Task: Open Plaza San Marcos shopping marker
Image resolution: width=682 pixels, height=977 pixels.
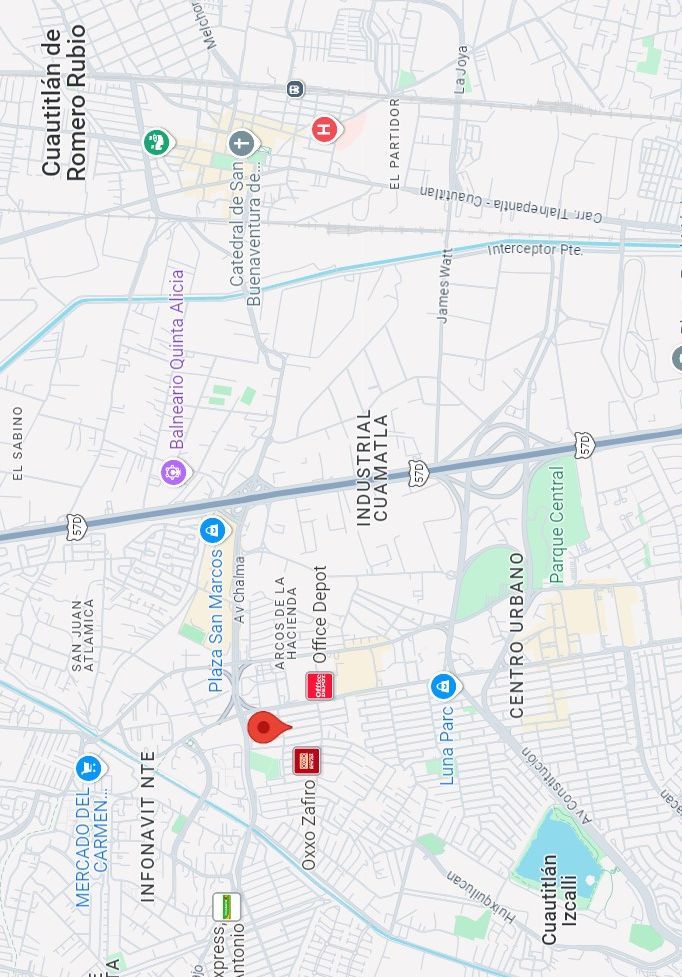Action: [x=213, y=529]
